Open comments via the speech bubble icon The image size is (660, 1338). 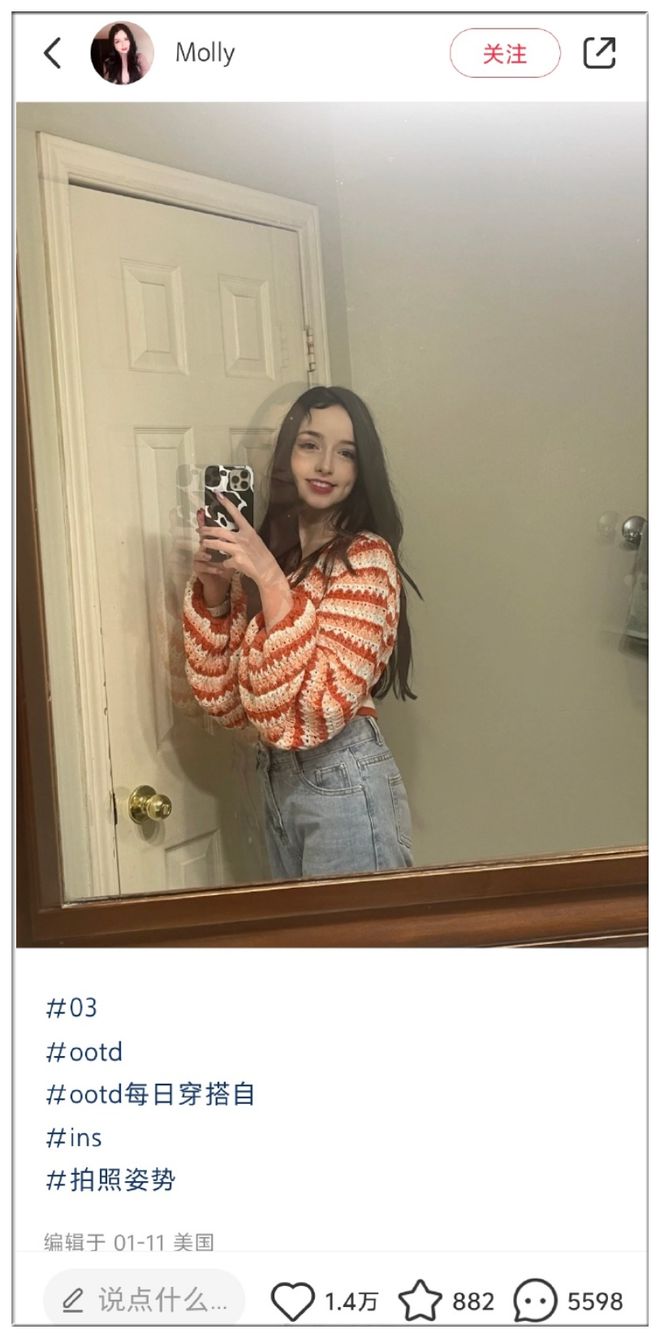pyautogui.click(x=535, y=1301)
